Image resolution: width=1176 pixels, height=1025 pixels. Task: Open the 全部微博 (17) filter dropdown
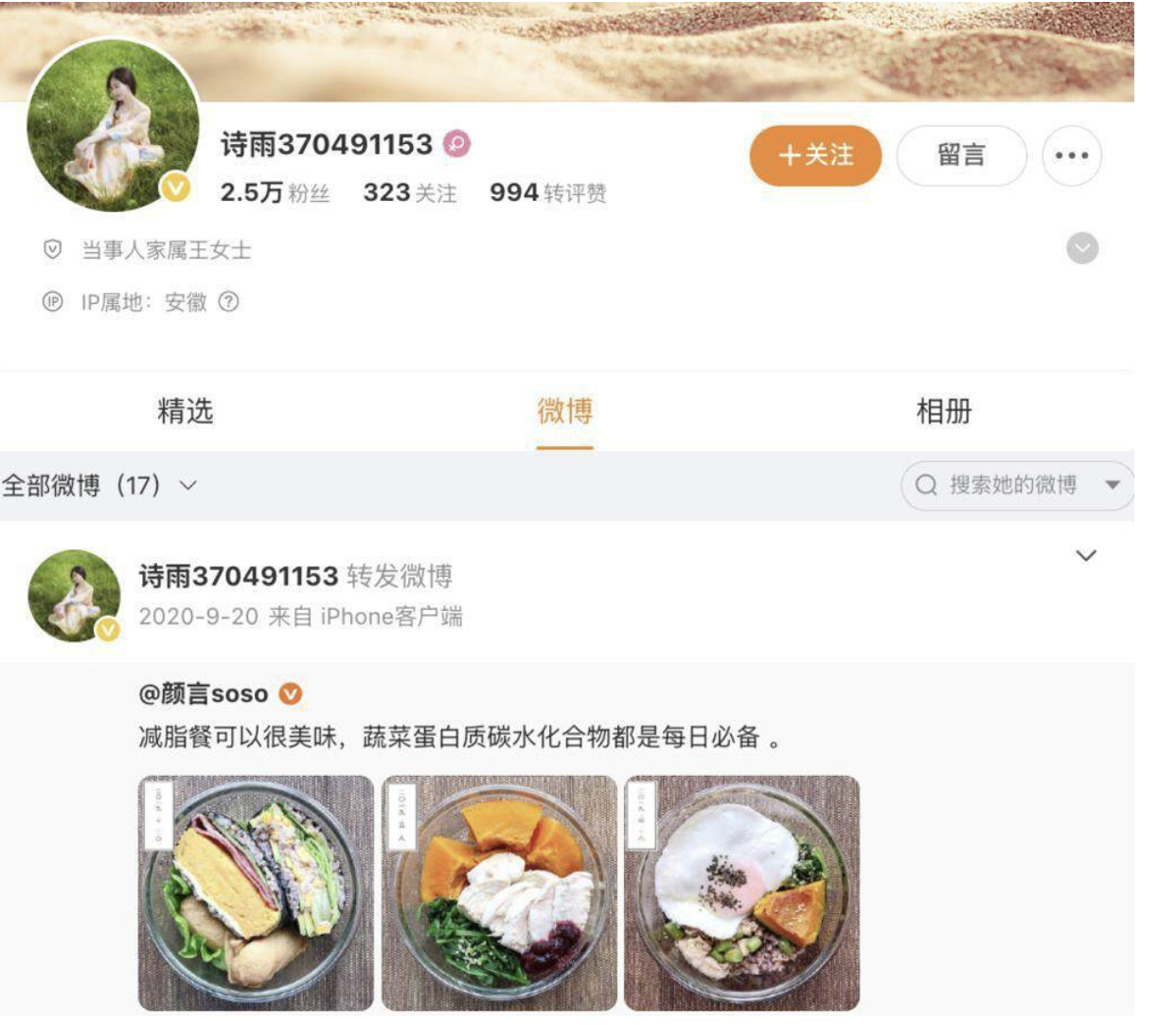[99, 485]
